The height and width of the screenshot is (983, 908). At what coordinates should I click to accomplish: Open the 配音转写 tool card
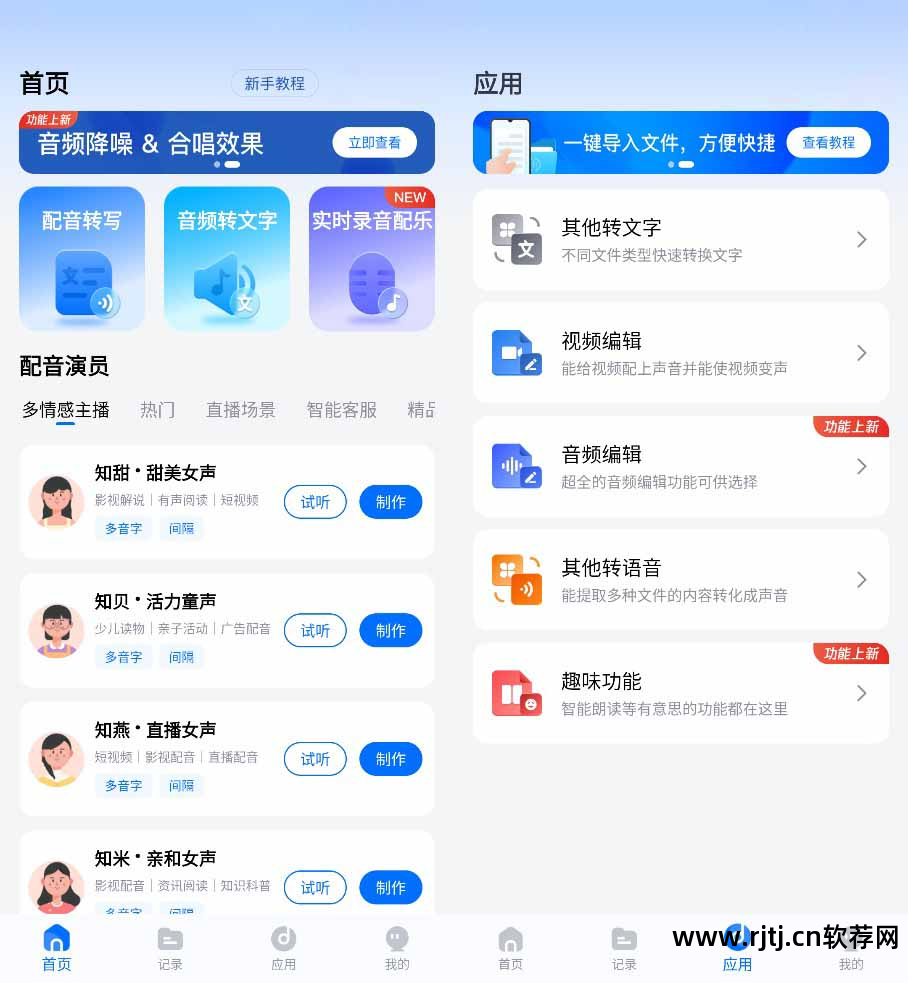[x=82, y=258]
